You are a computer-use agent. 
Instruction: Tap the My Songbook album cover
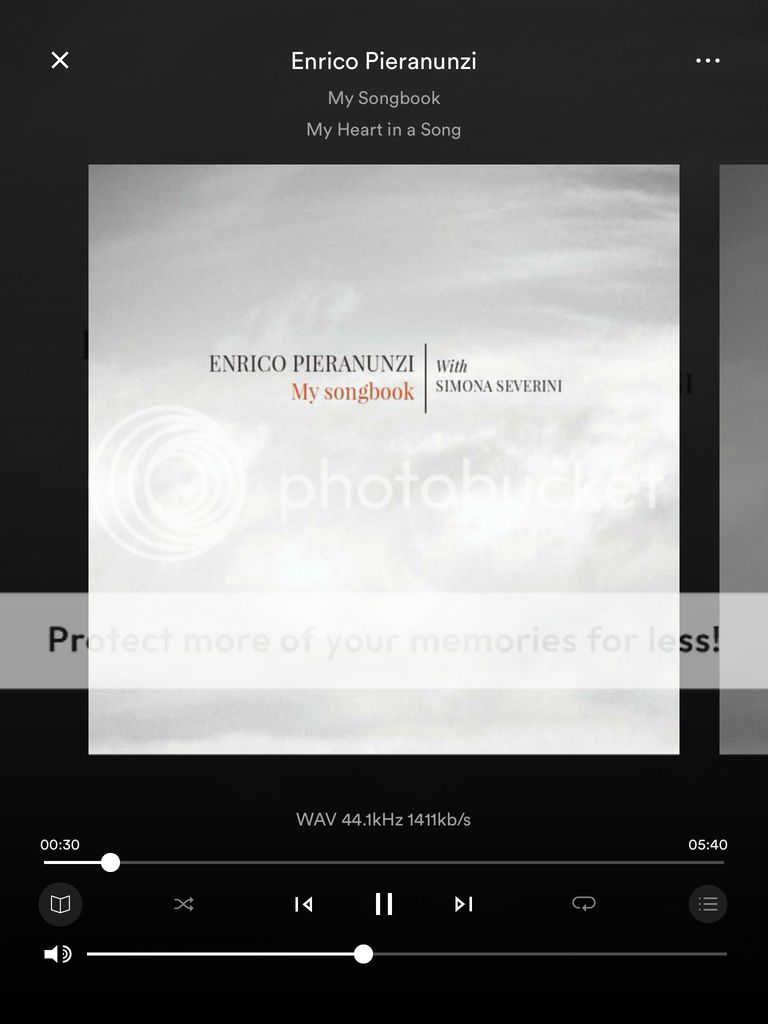coord(384,459)
